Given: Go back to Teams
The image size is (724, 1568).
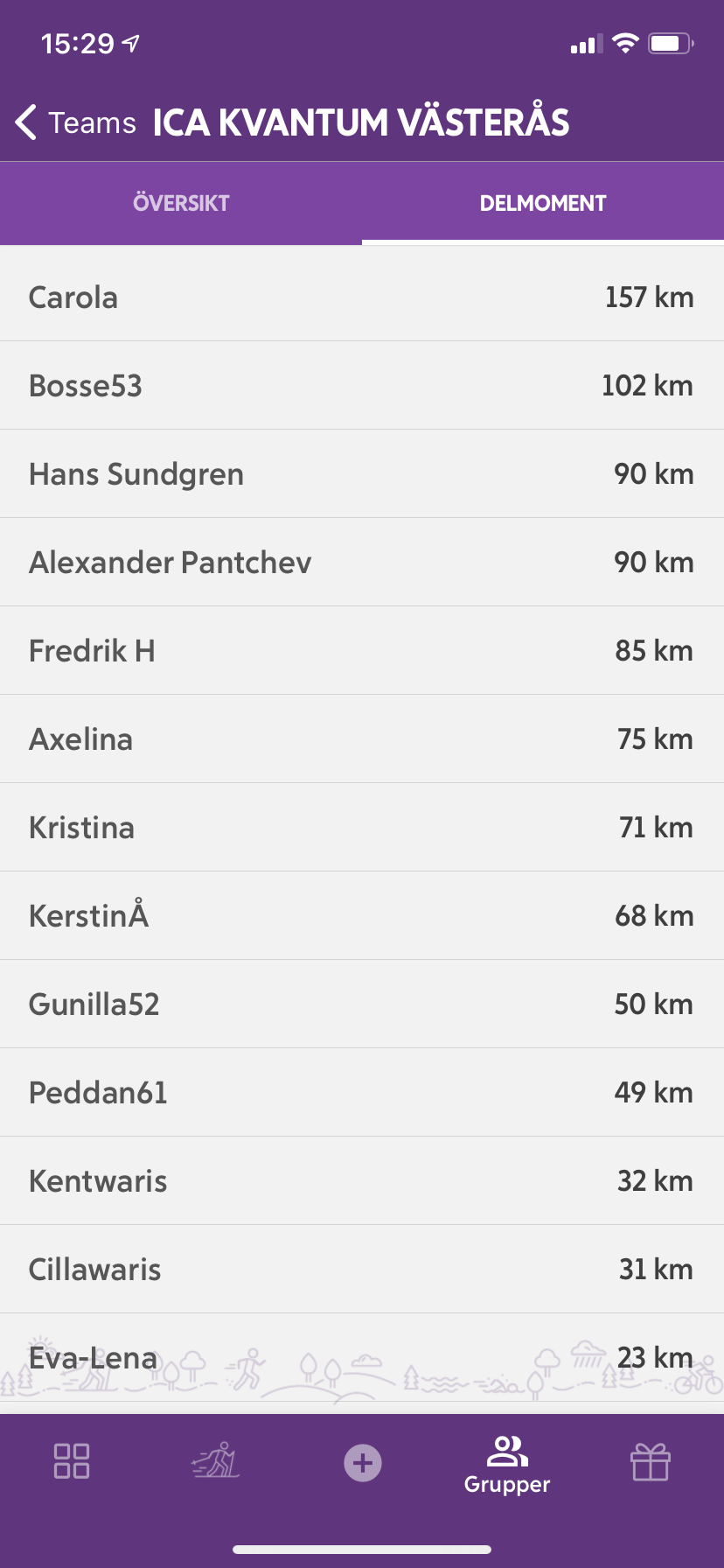Looking at the screenshot, I should pos(75,122).
